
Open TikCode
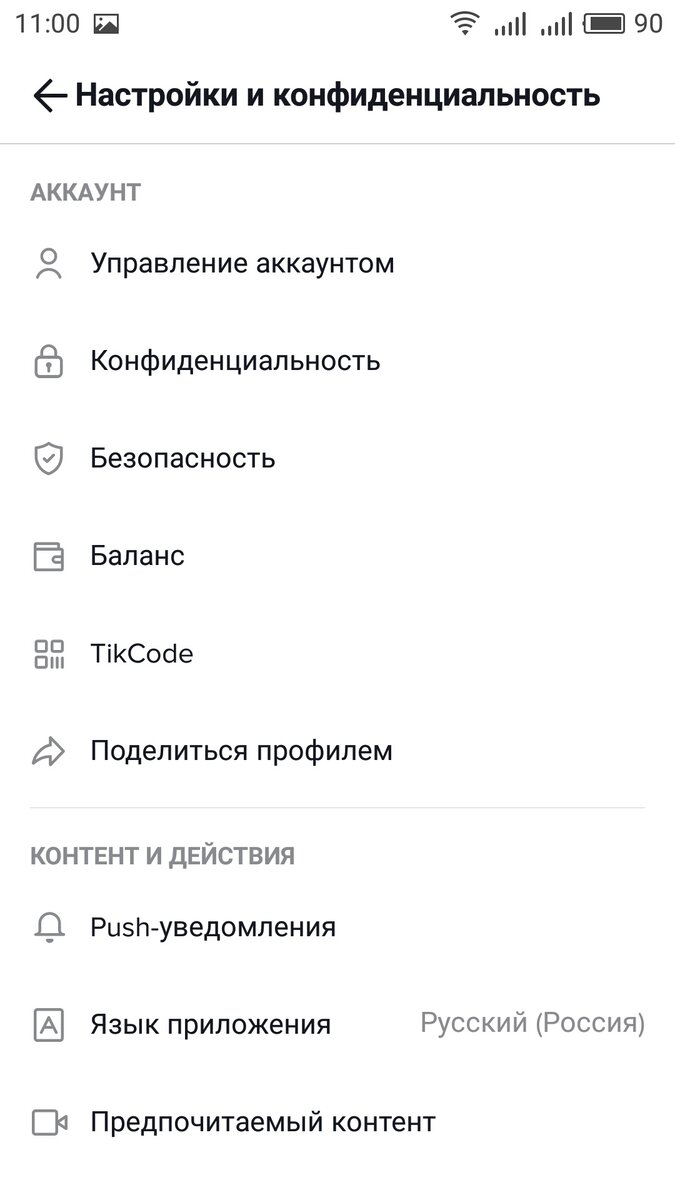click(x=141, y=654)
